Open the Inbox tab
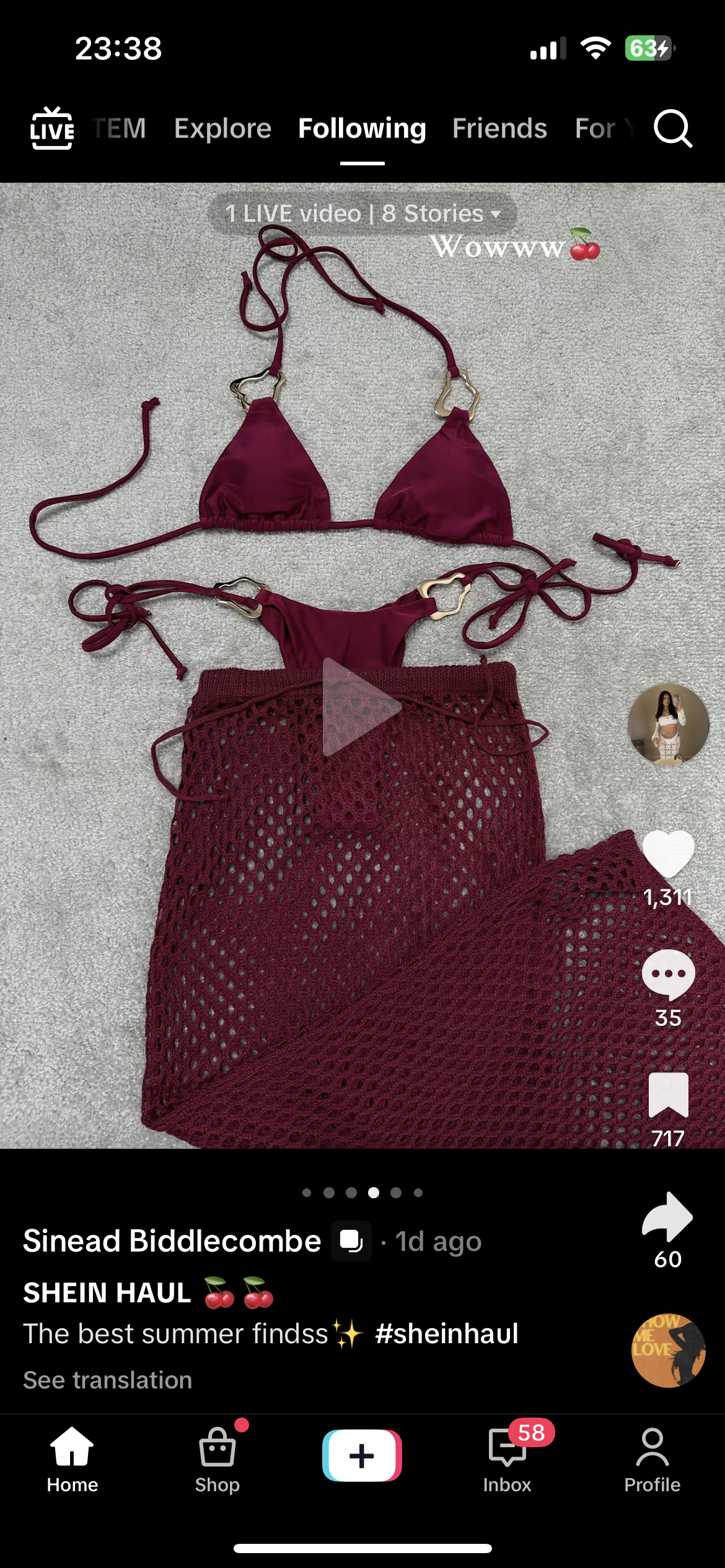This screenshot has width=725, height=1568. coord(507,1459)
